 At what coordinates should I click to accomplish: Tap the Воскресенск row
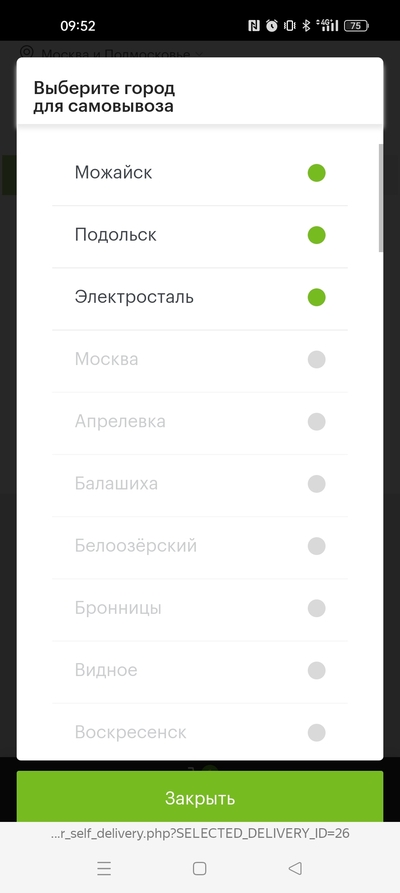click(x=199, y=732)
